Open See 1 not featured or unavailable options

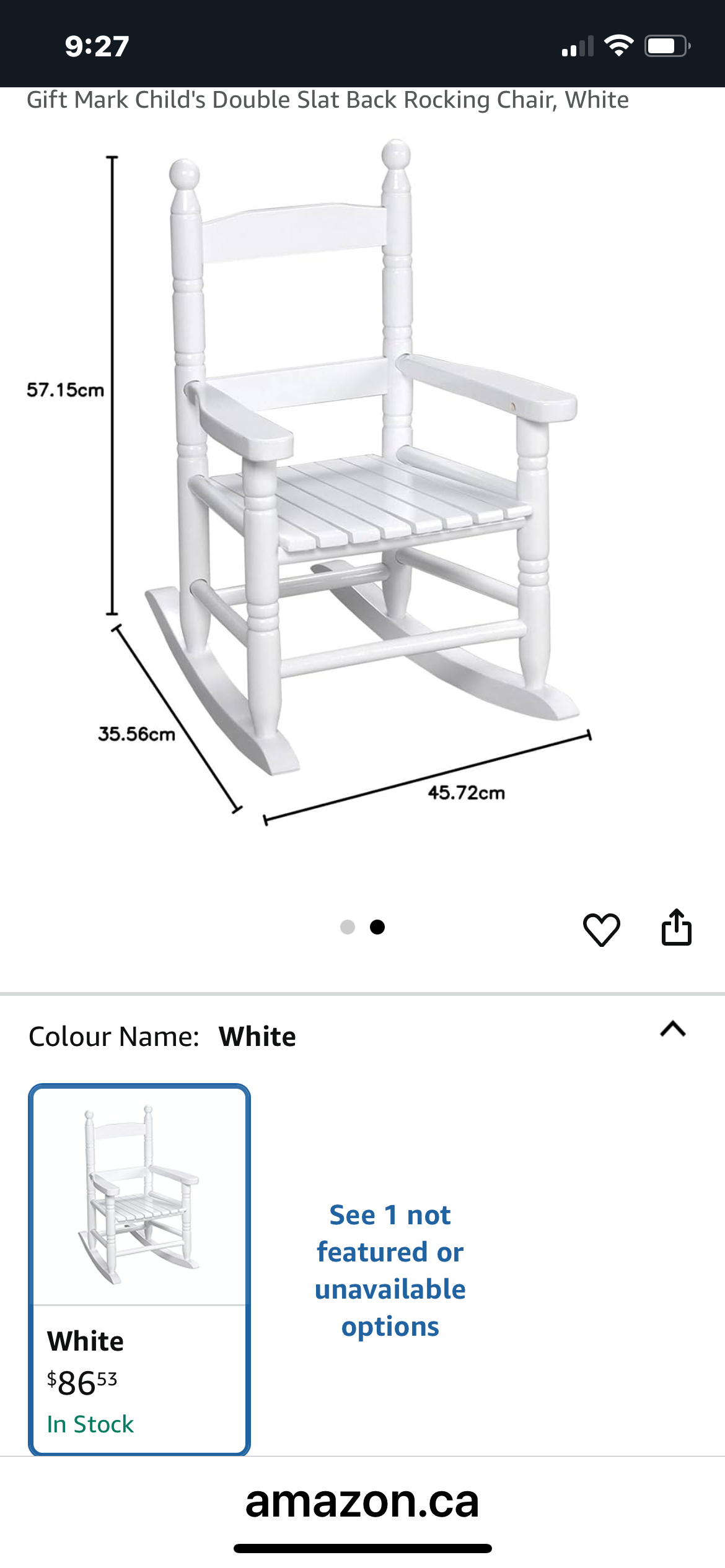390,1271
